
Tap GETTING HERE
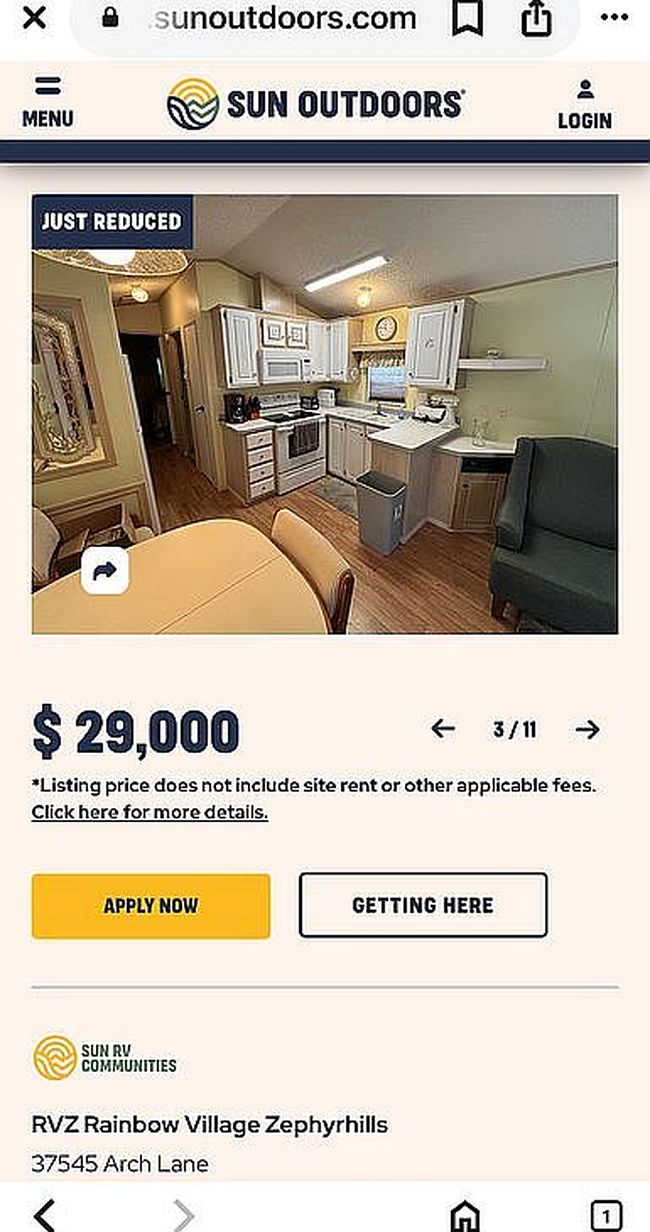(x=422, y=905)
